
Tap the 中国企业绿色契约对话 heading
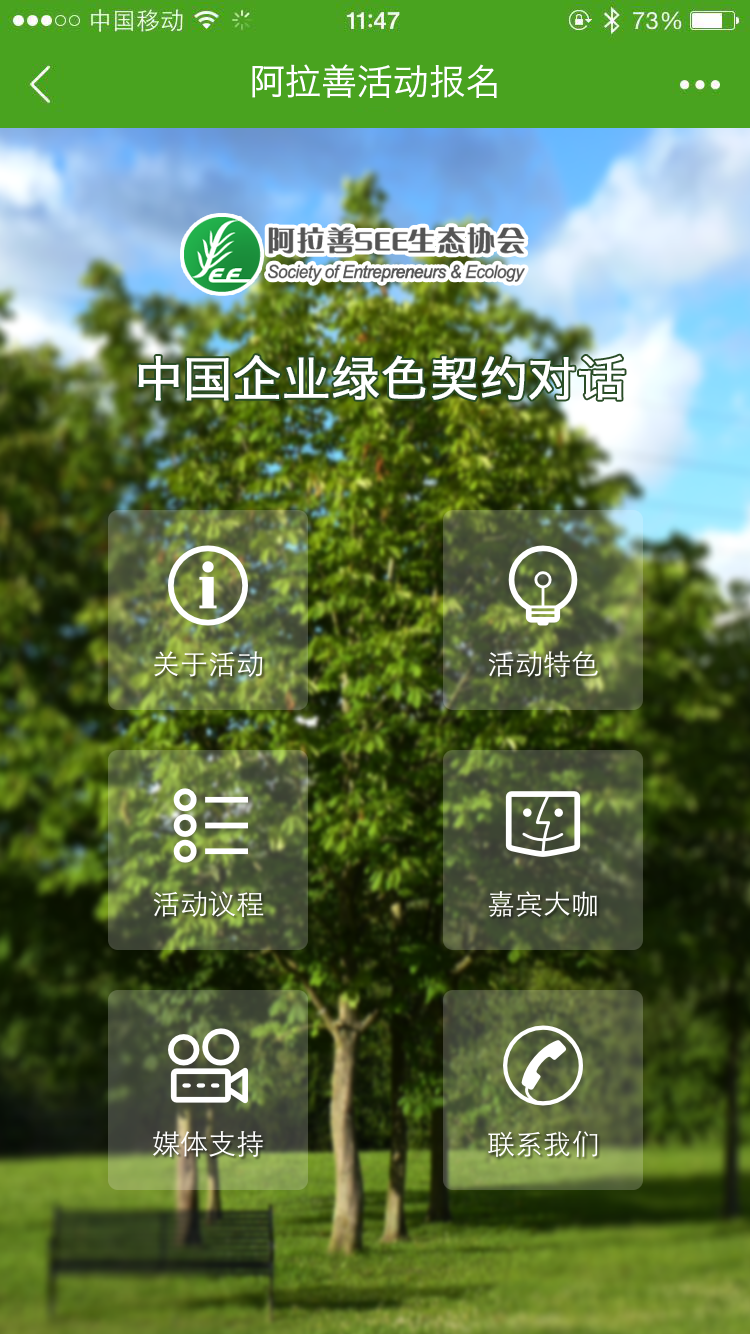click(375, 377)
